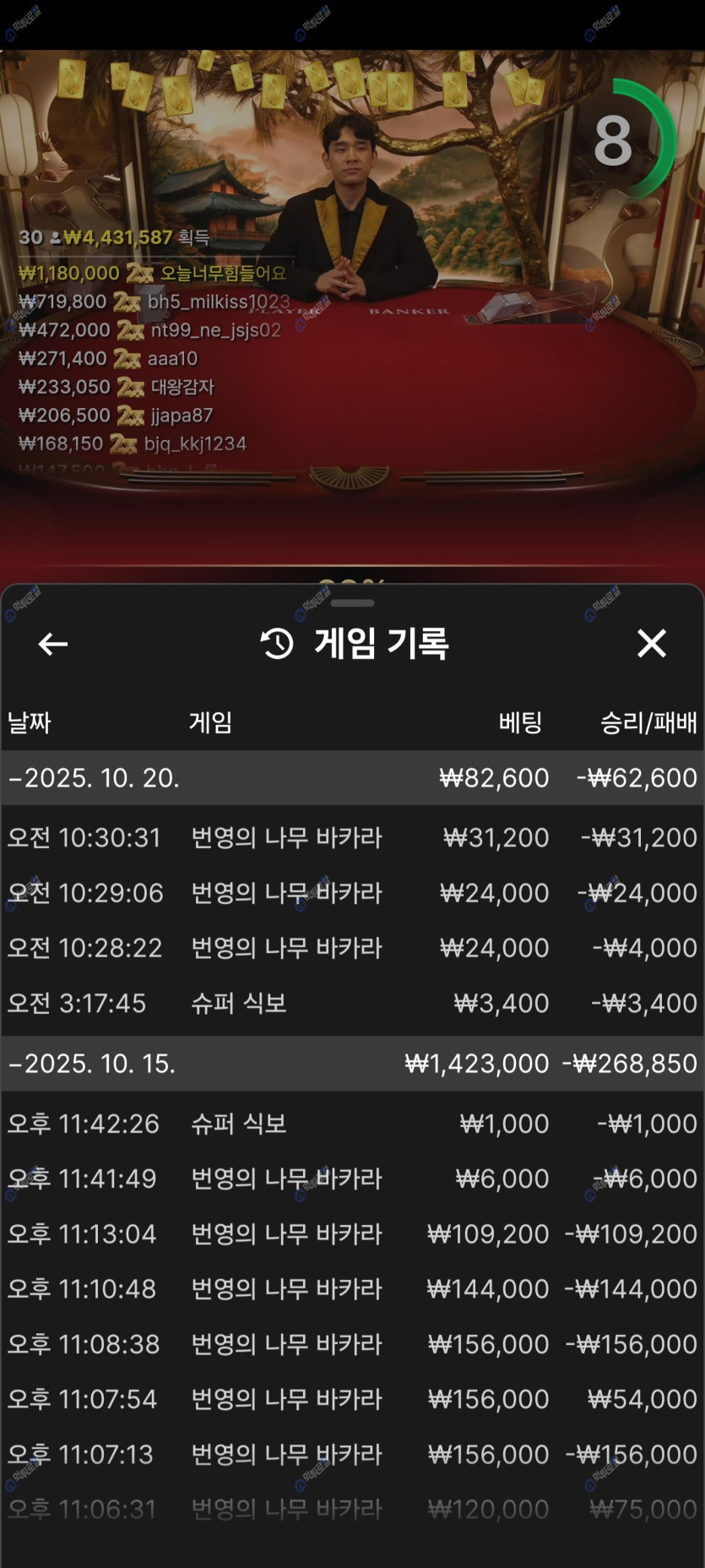The height and width of the screenshot is (1568, 705).
Task: Go back from the game history panel
Action: (x=52, y=644)
